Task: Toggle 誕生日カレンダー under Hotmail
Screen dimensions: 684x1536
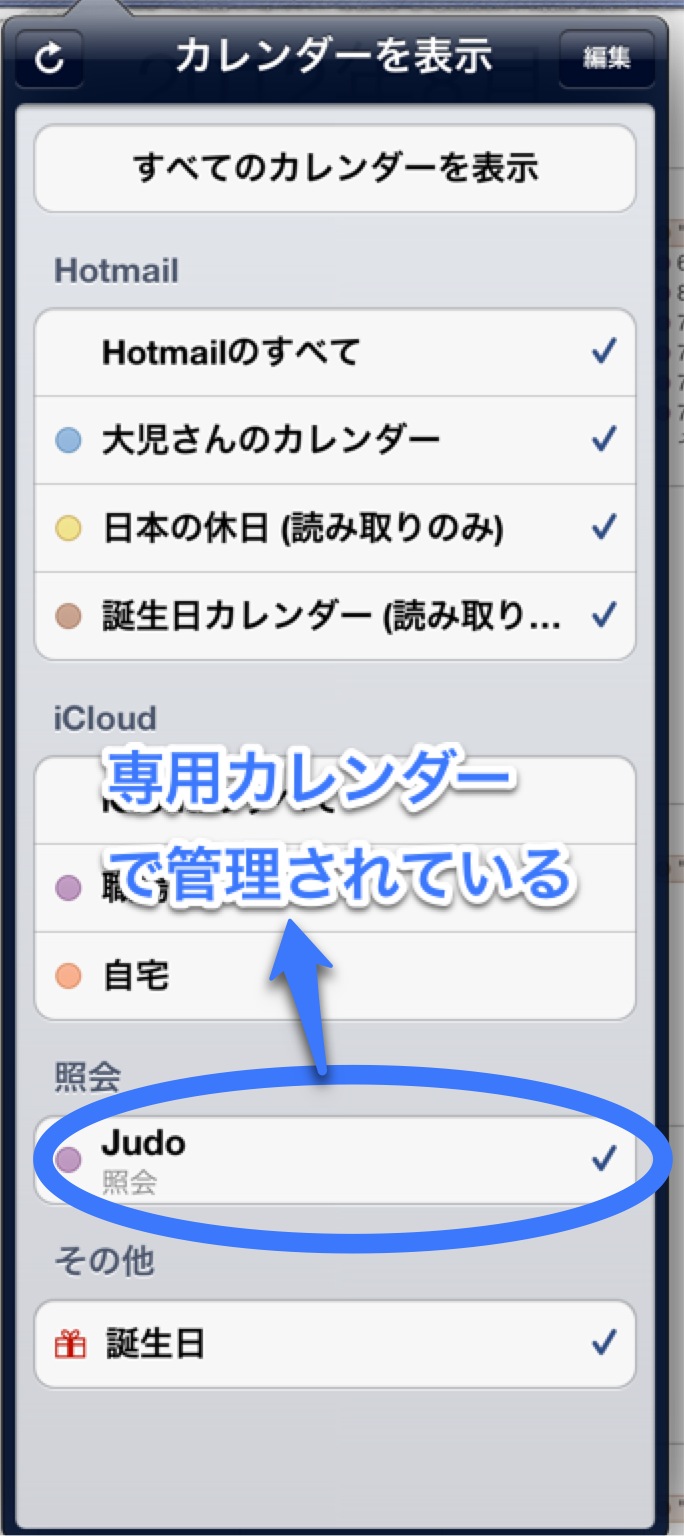Action: (335, 616)
